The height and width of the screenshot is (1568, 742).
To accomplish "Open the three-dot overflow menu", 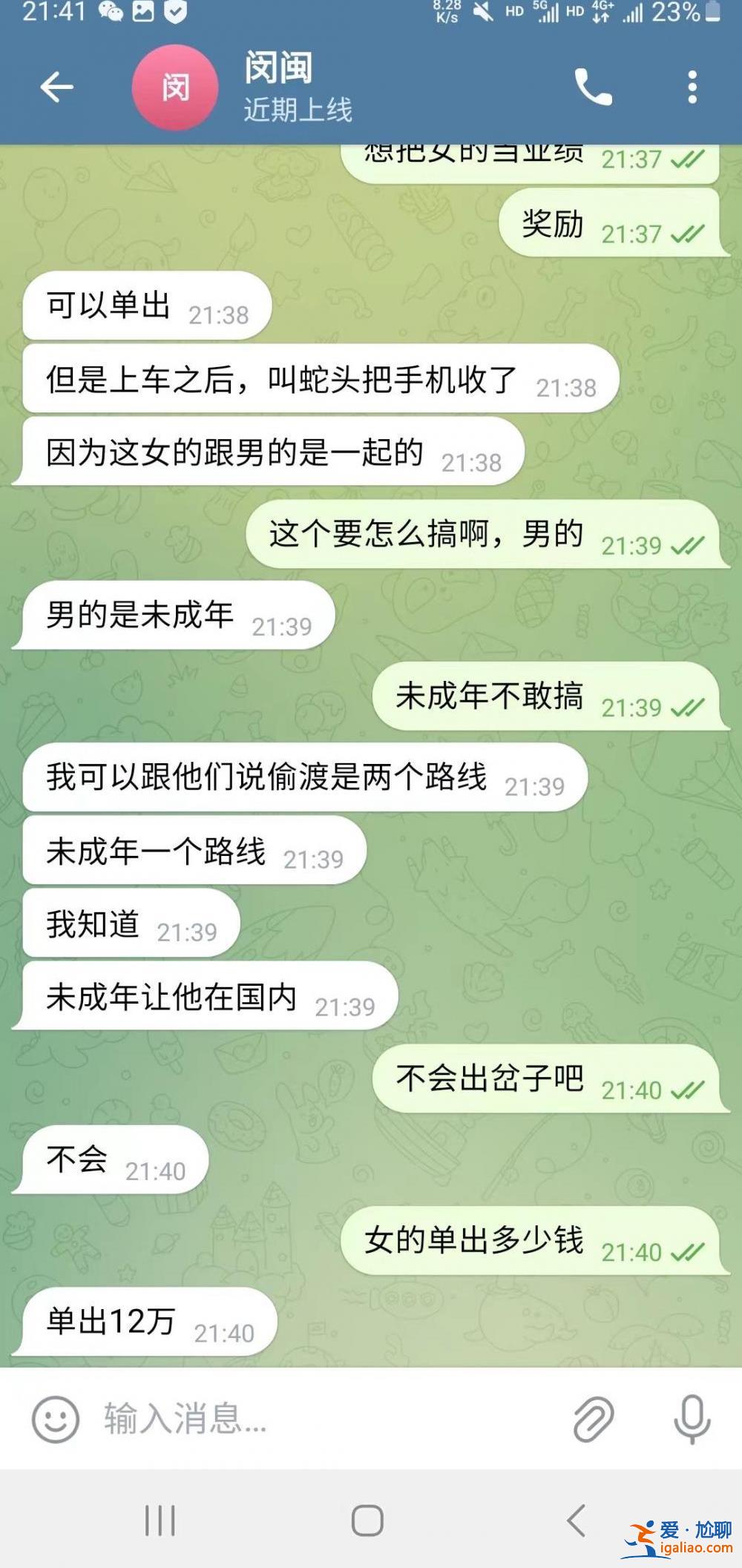I will click(x=692, y=88).
